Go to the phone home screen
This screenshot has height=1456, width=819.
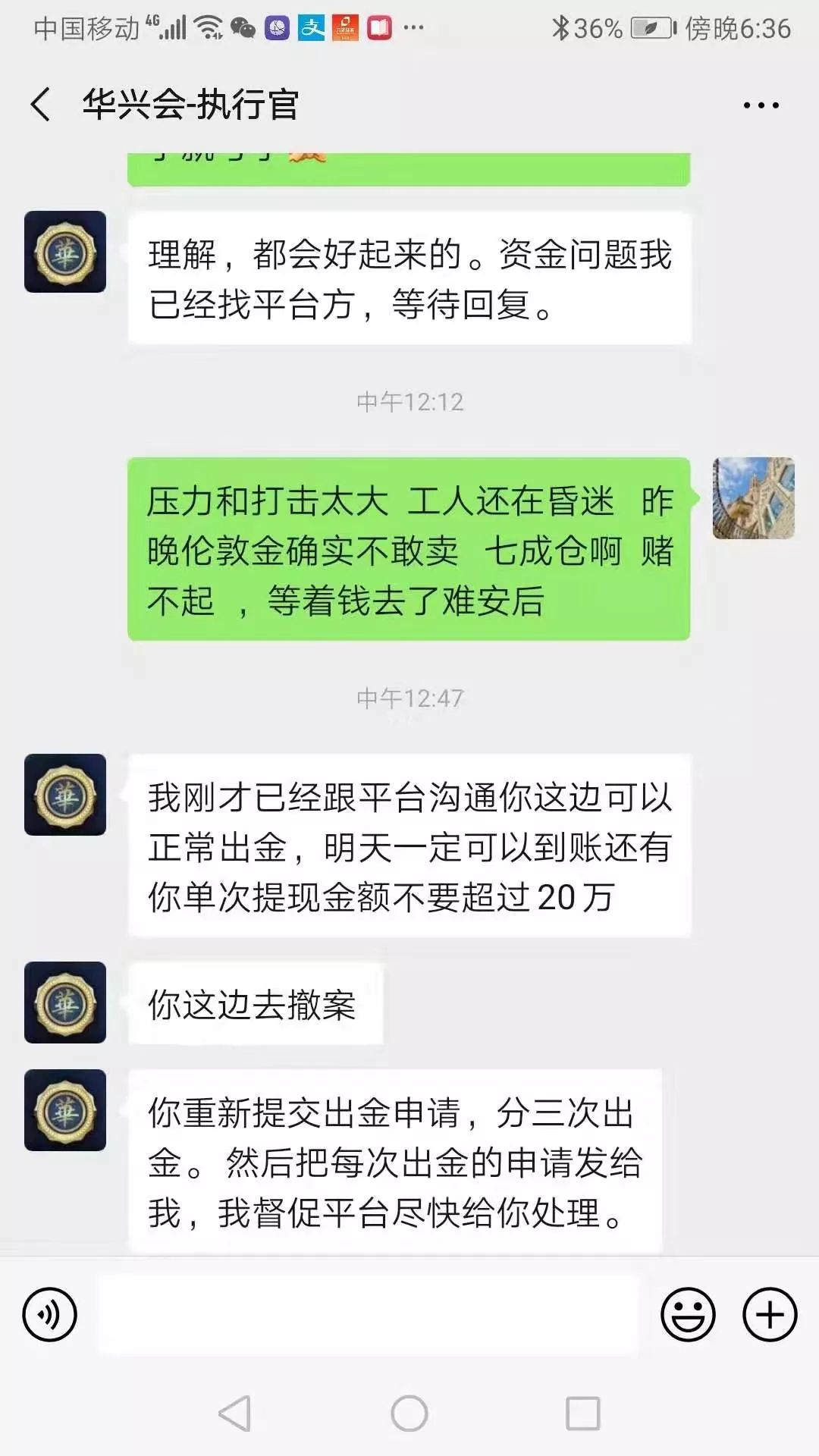point(409,1414)
